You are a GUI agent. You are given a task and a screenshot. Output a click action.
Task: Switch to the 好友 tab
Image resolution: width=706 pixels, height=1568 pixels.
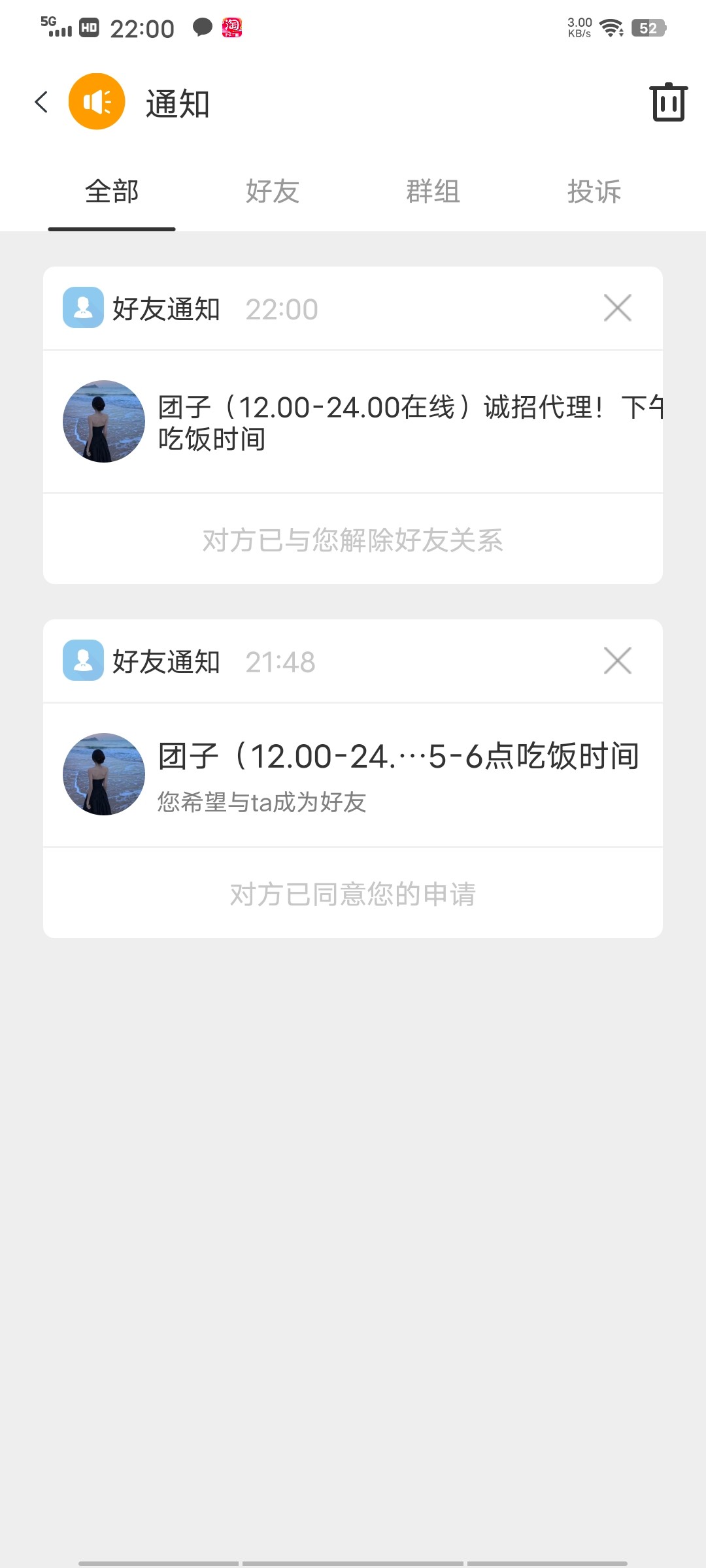pos(273,192)
